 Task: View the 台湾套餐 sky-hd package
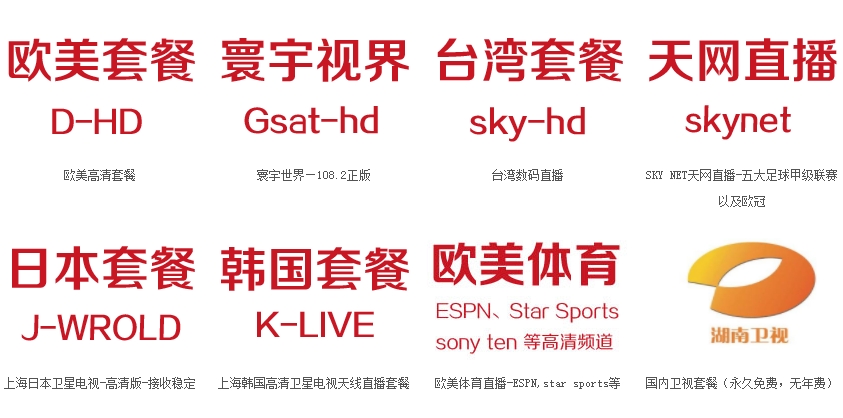[527, 90]
